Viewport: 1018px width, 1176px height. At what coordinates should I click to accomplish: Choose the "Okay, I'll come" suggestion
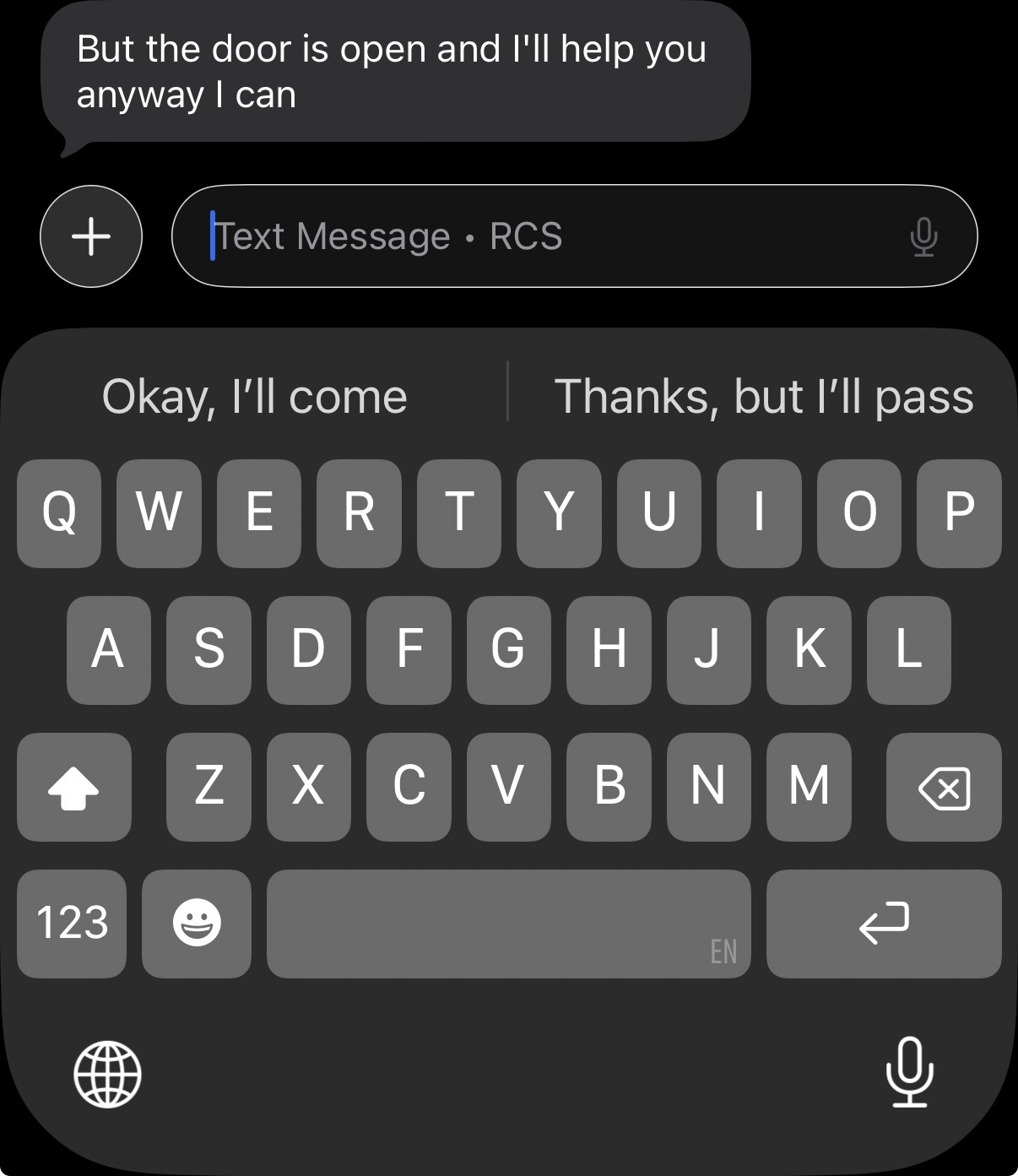point(254,396)
